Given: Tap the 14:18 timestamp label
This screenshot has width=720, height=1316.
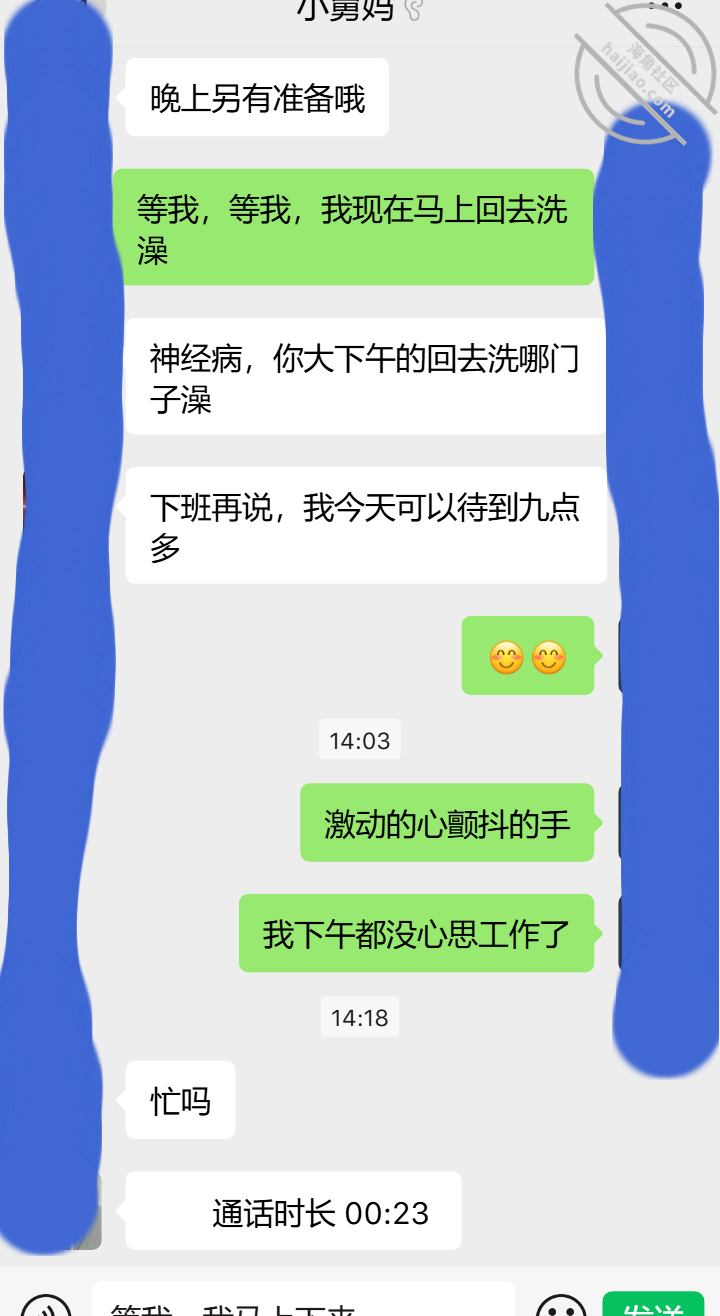Looking at the screenshot, I should (359, 1017).
